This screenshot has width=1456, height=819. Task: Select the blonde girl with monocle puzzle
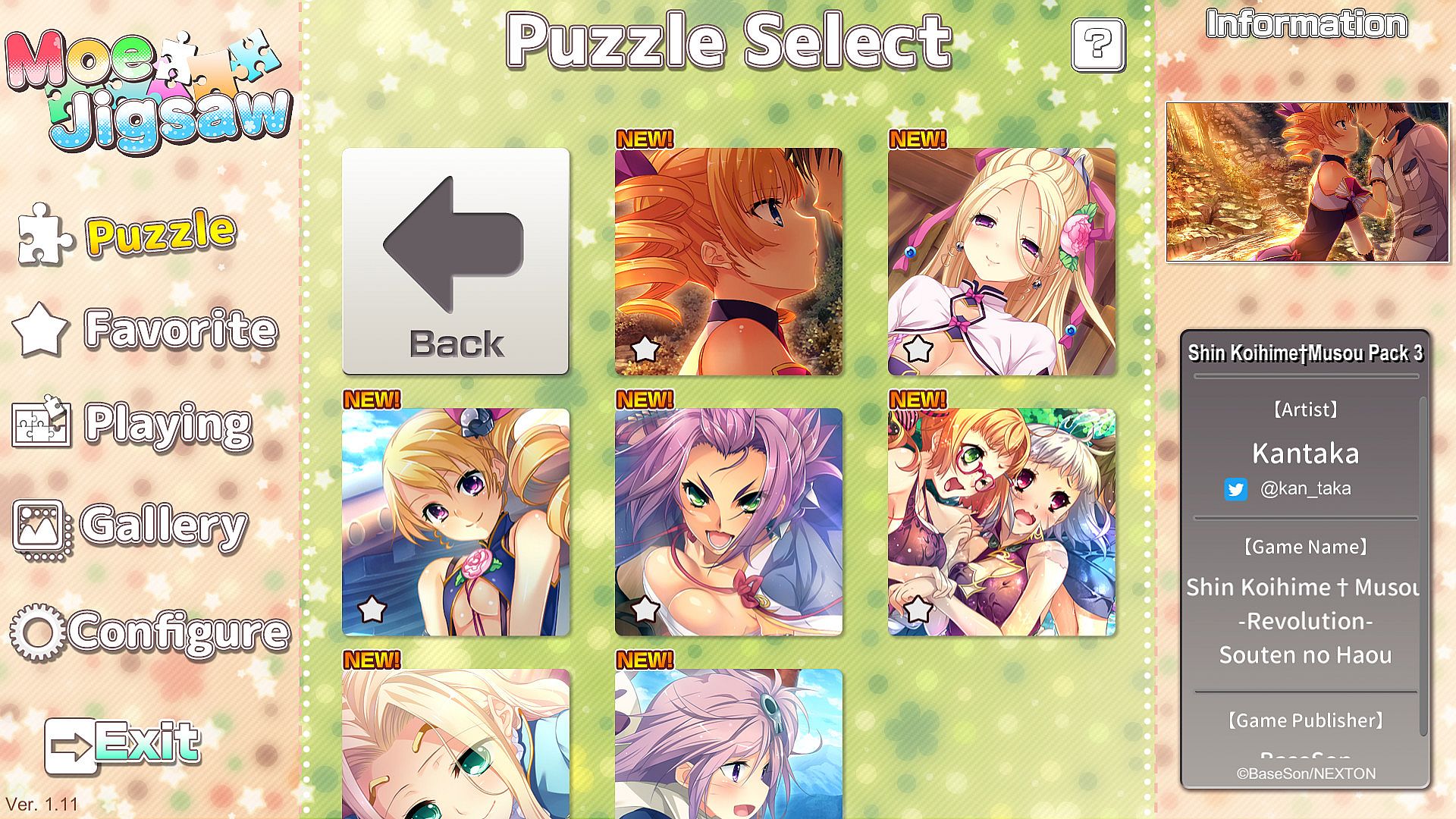click(455, 743)
